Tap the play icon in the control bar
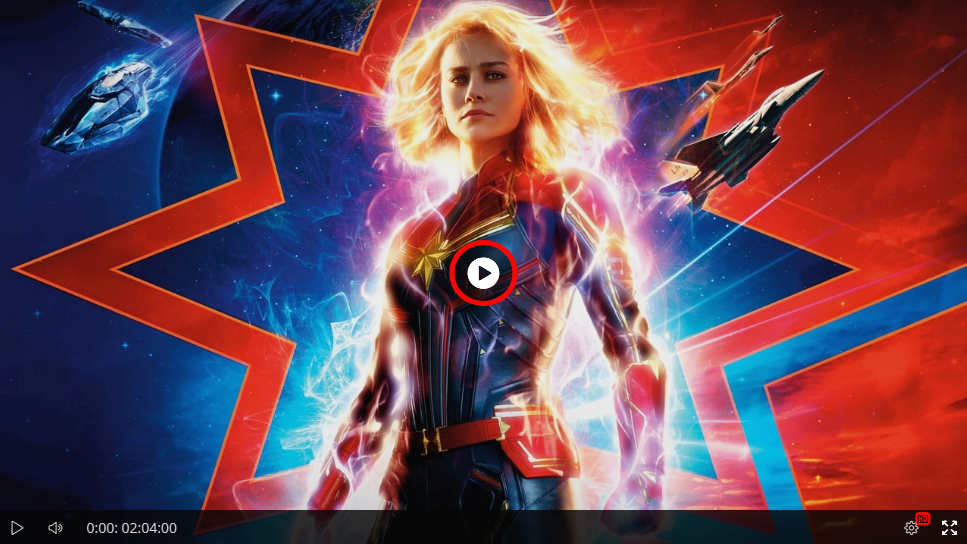Viewport: 967px width, 544px height. tap(17, 528)
